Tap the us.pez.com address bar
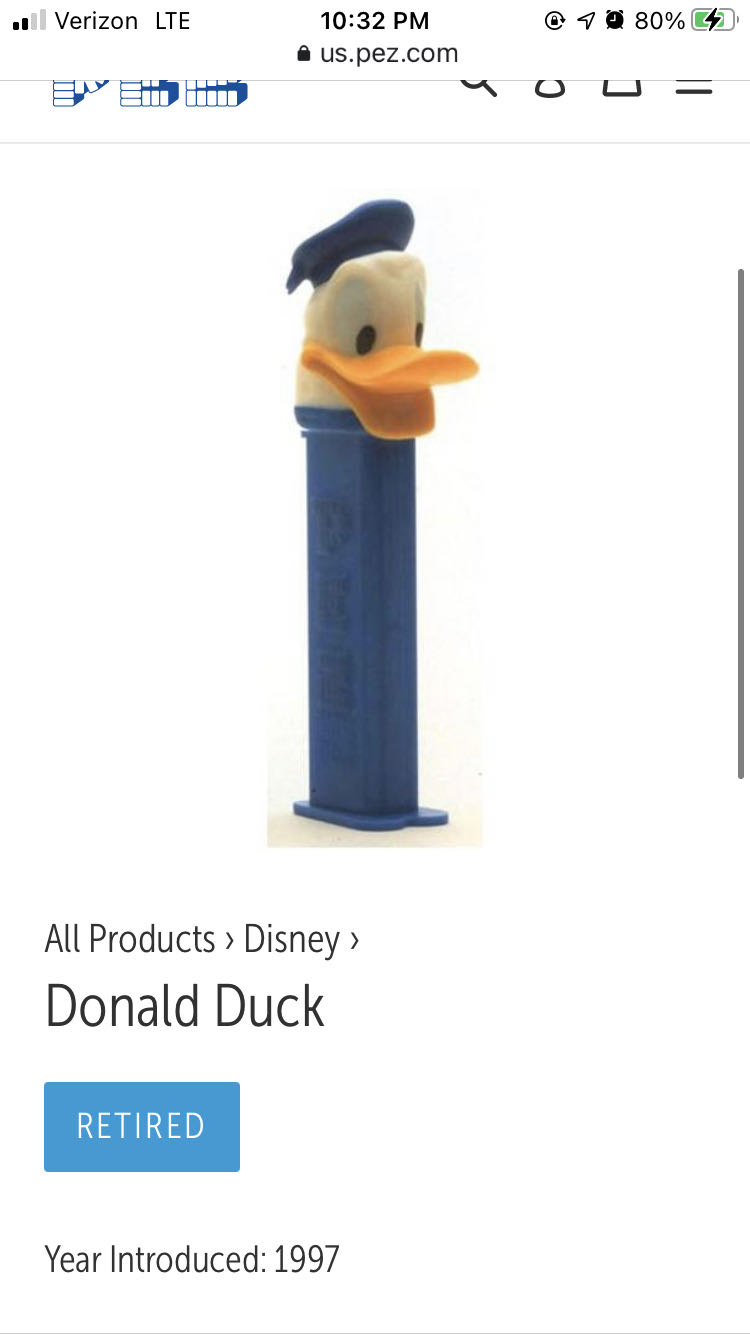750x1334 pixels. tap(385, 54)
